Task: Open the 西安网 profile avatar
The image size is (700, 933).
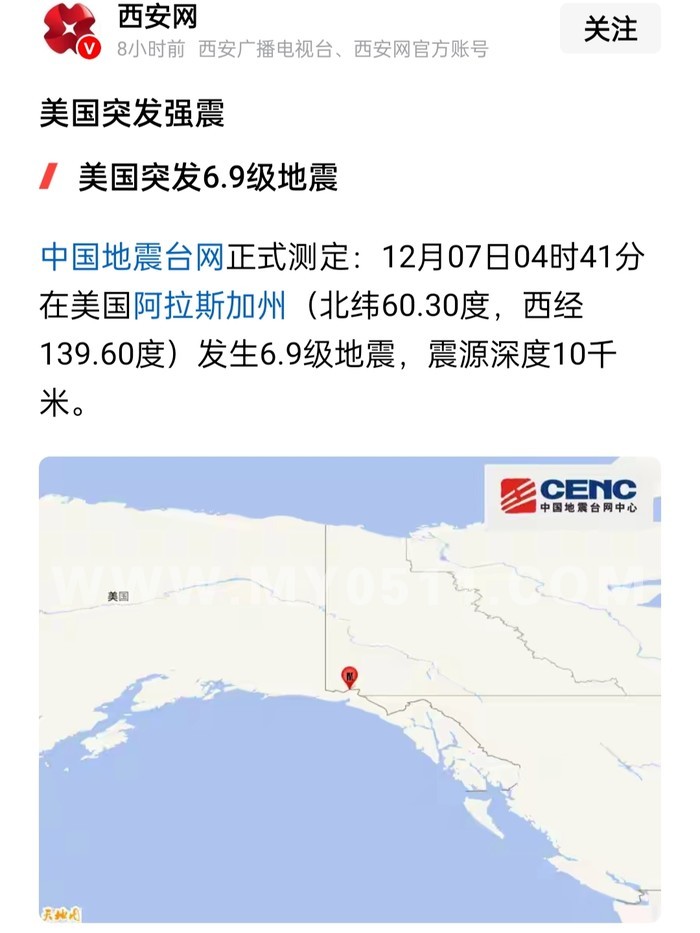Action: pos(71,32)
